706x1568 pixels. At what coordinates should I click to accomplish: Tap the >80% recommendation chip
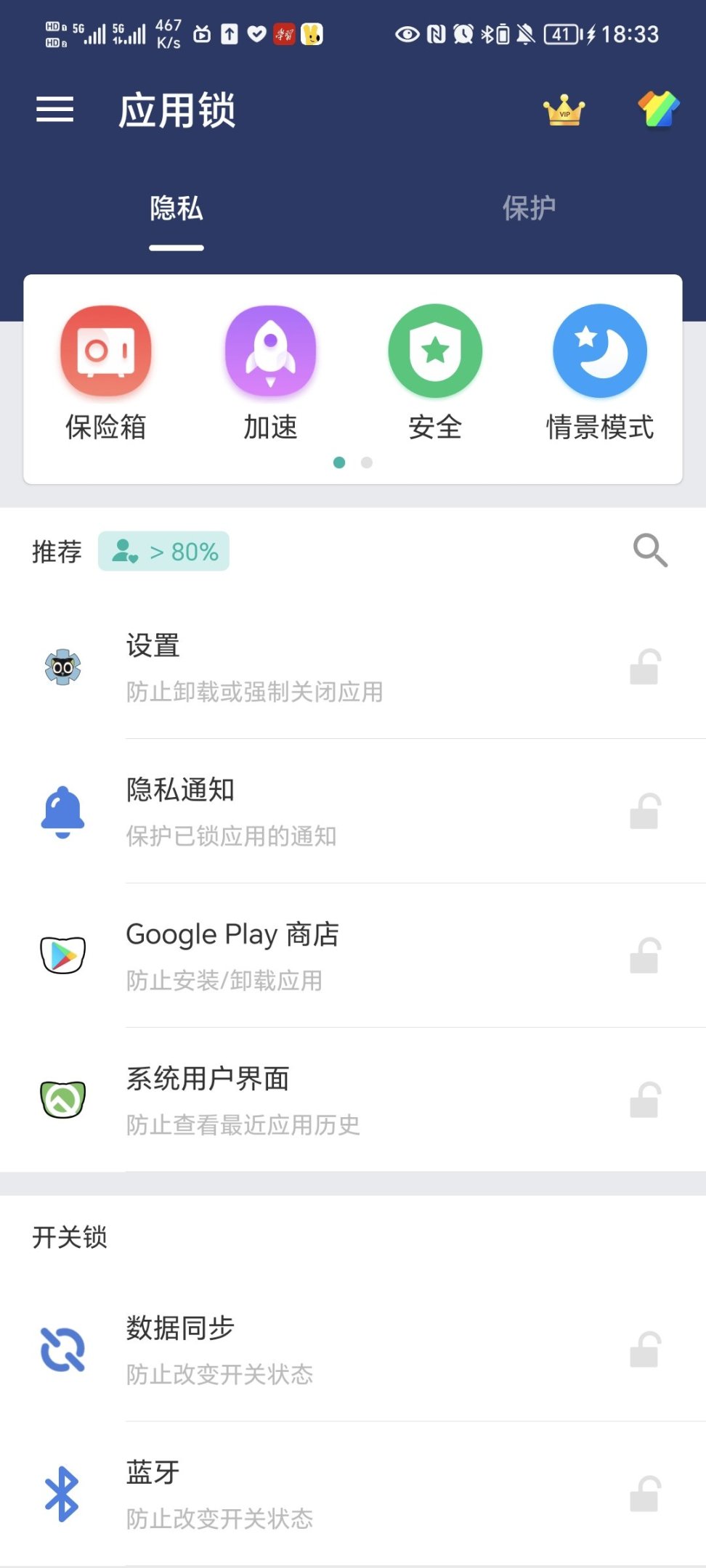(x=164, y=552)
